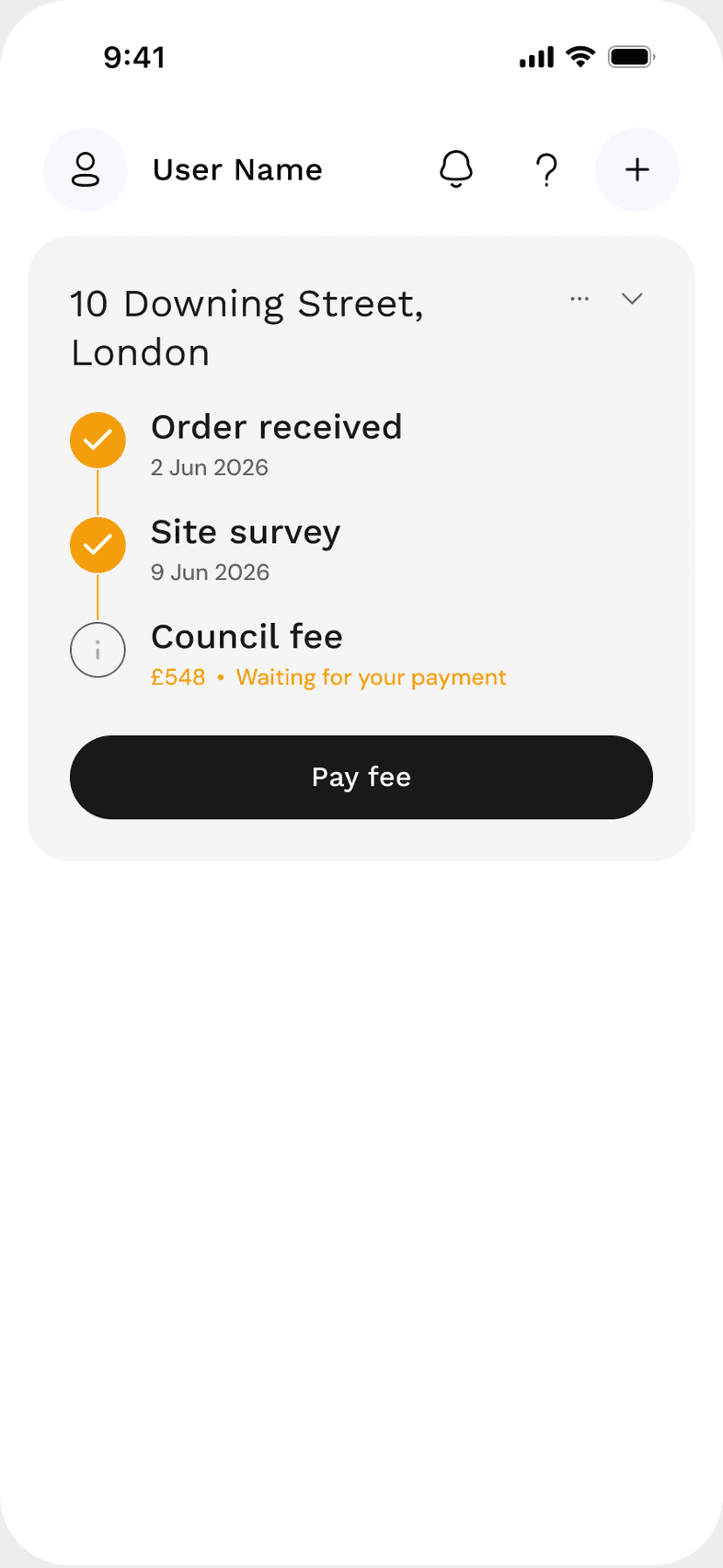Add a new order with plus button
This screenshot has height=1568, width=723.
tap(637, 169)
